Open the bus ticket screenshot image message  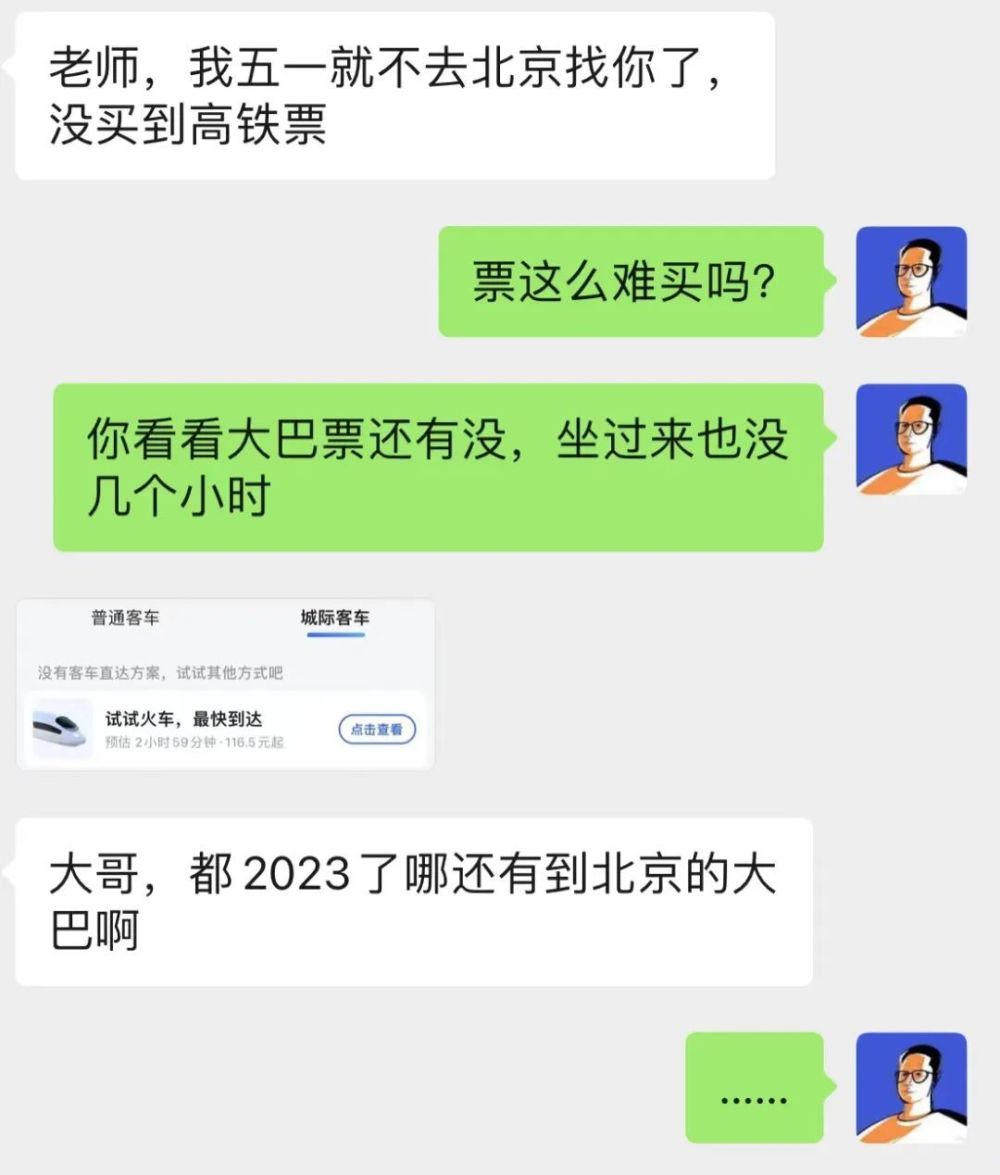226,684
